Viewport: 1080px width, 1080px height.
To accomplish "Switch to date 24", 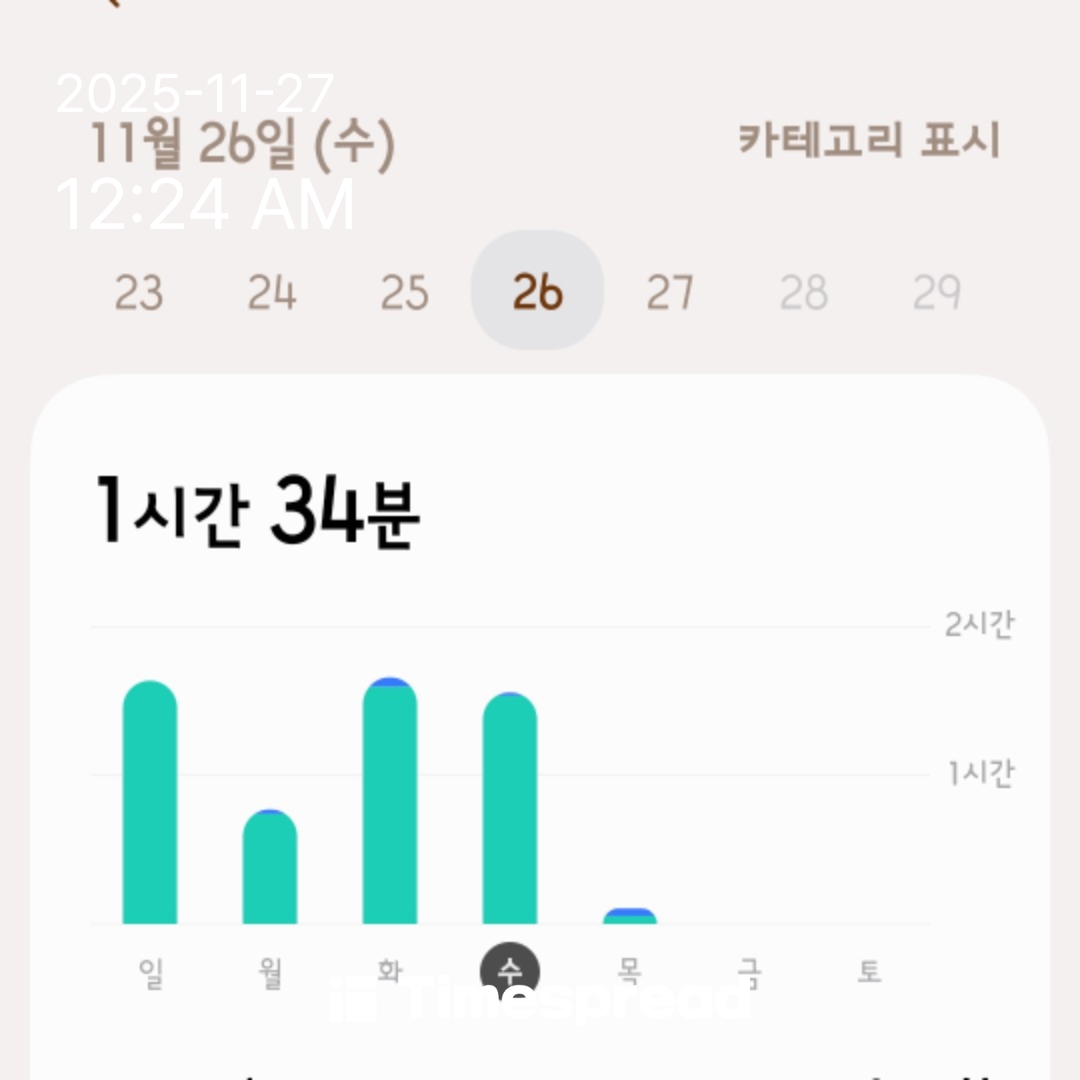I will pyautogui.click(x=271, y=292).
